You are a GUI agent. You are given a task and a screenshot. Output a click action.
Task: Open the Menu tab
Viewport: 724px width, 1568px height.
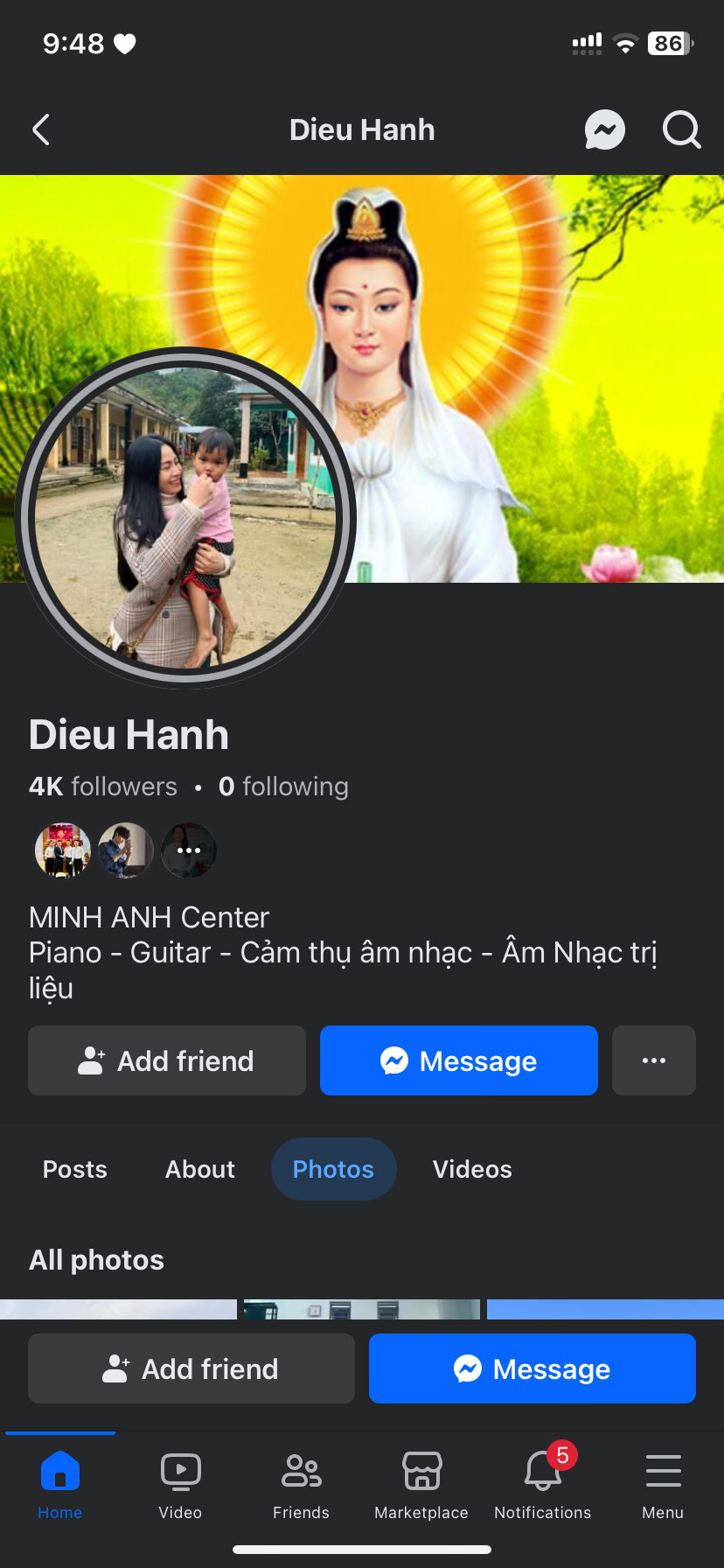(x=663, y=1484)
